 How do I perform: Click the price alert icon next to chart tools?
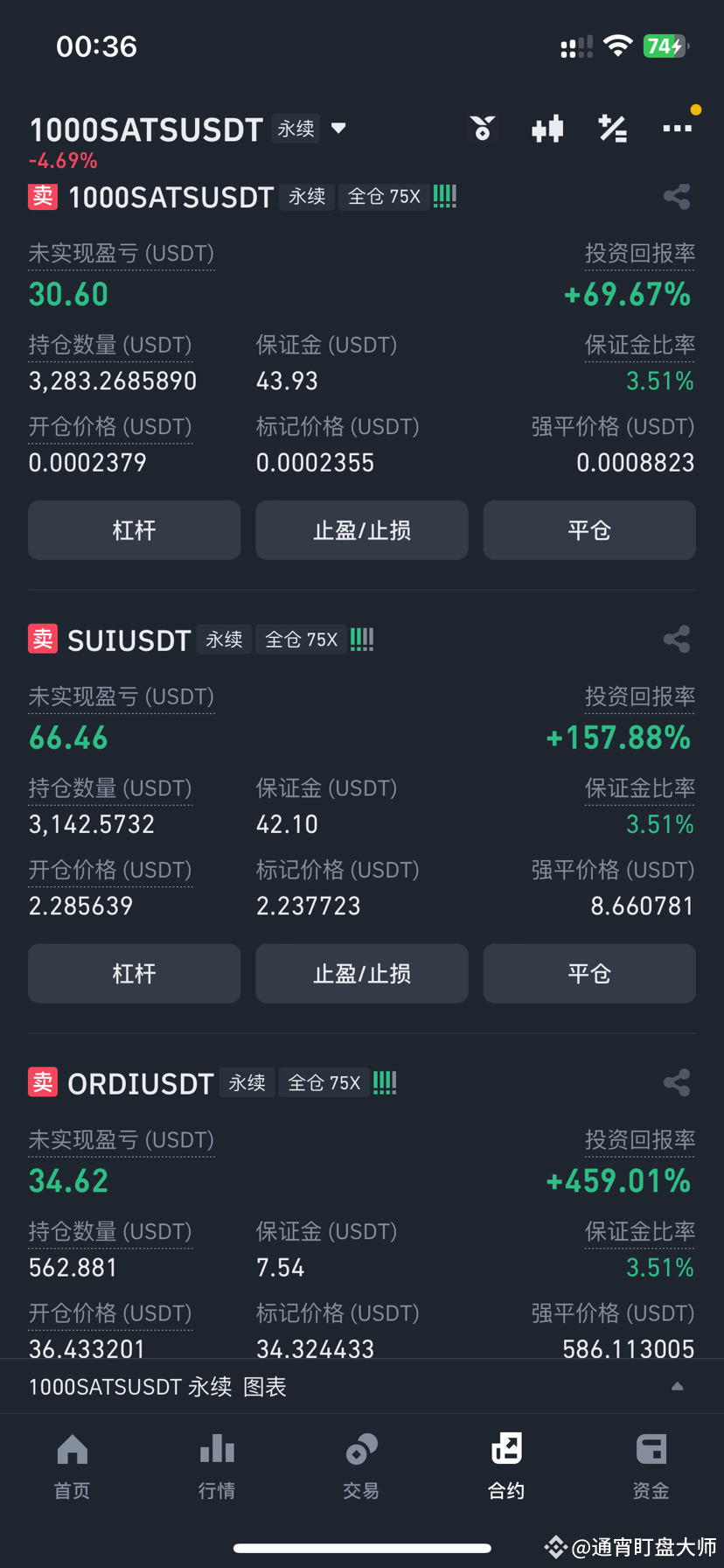click(483, 129)
